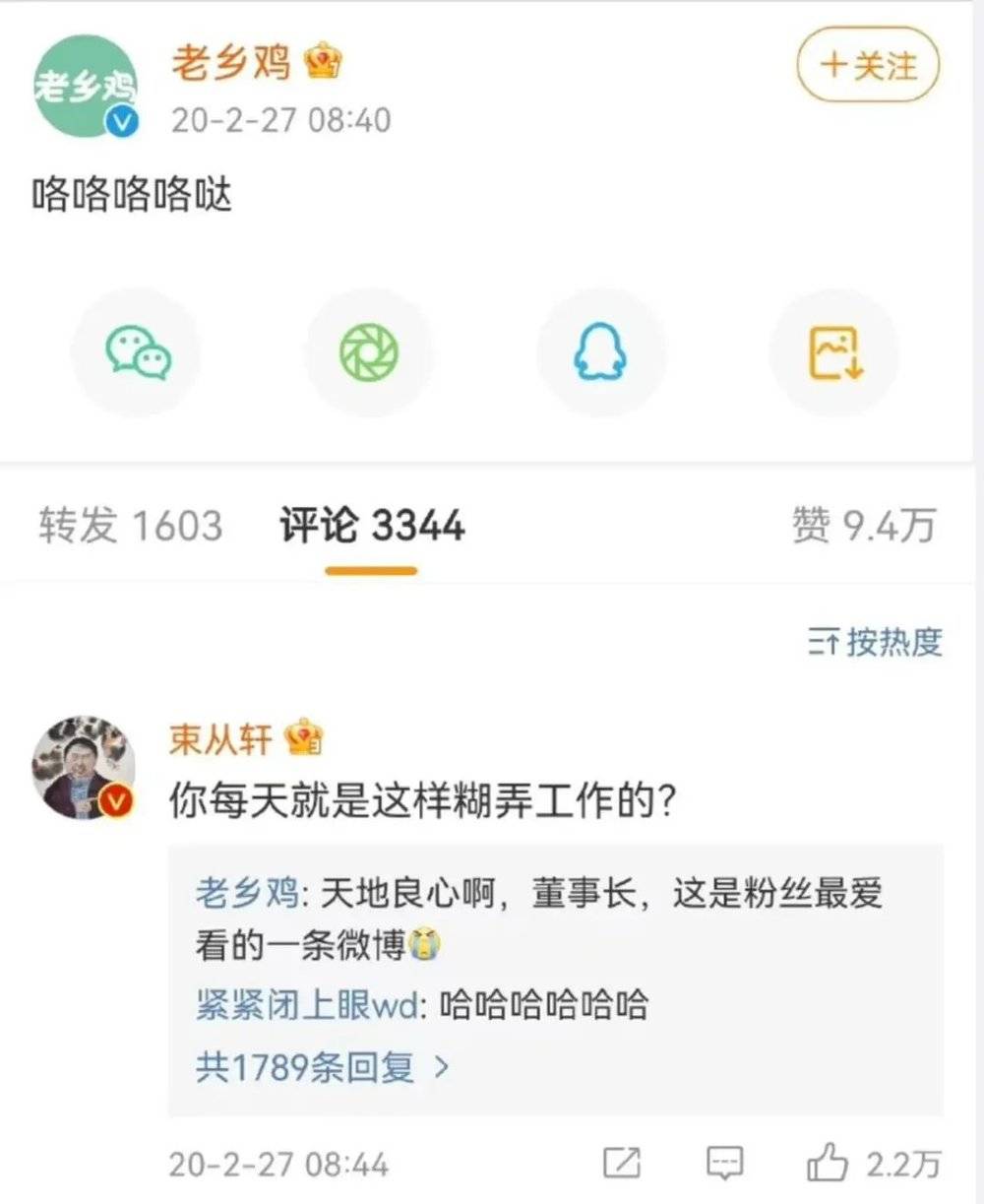The width and height of the screenshot is (984, 1204).
Task: Open 老乡鸡's profile avatar
Action: 85,87
